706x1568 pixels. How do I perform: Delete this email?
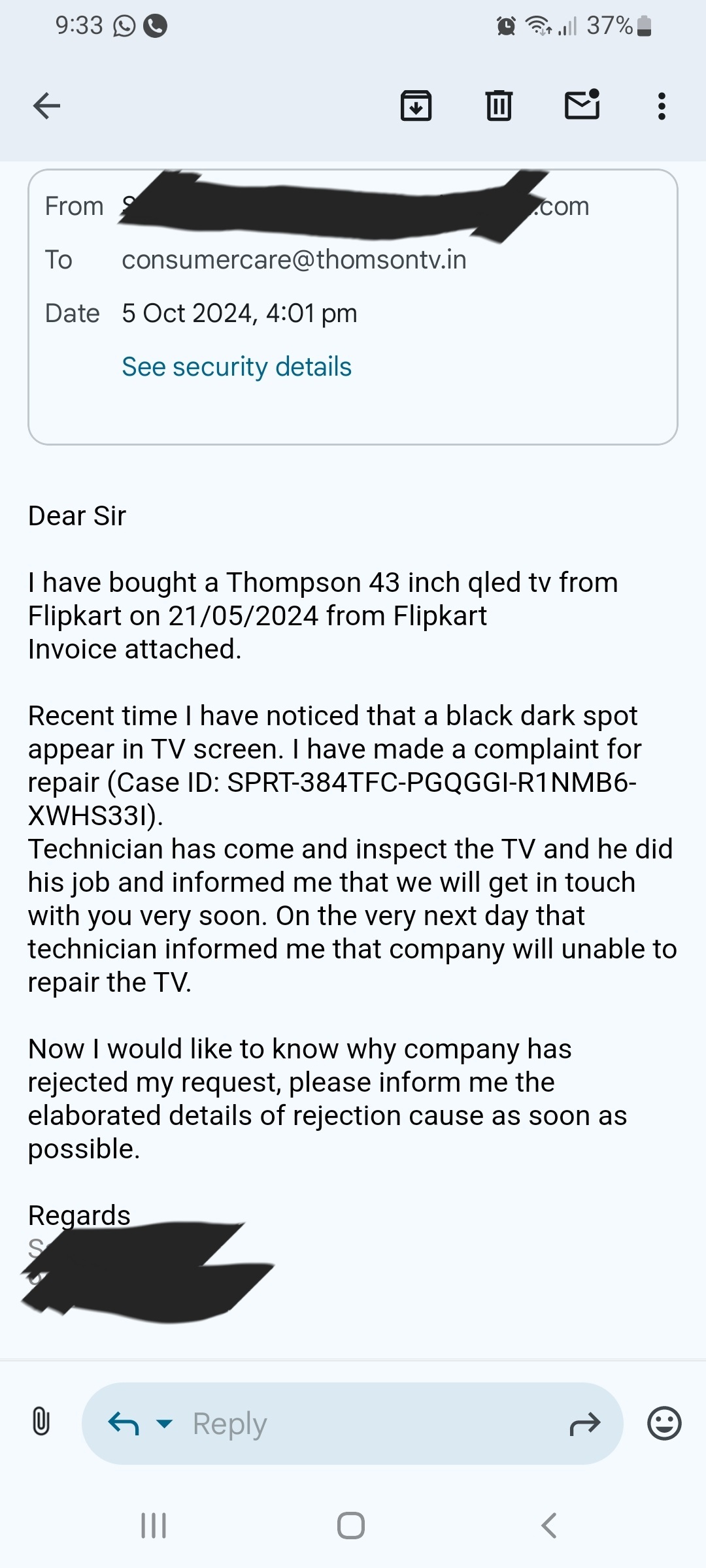499,106
